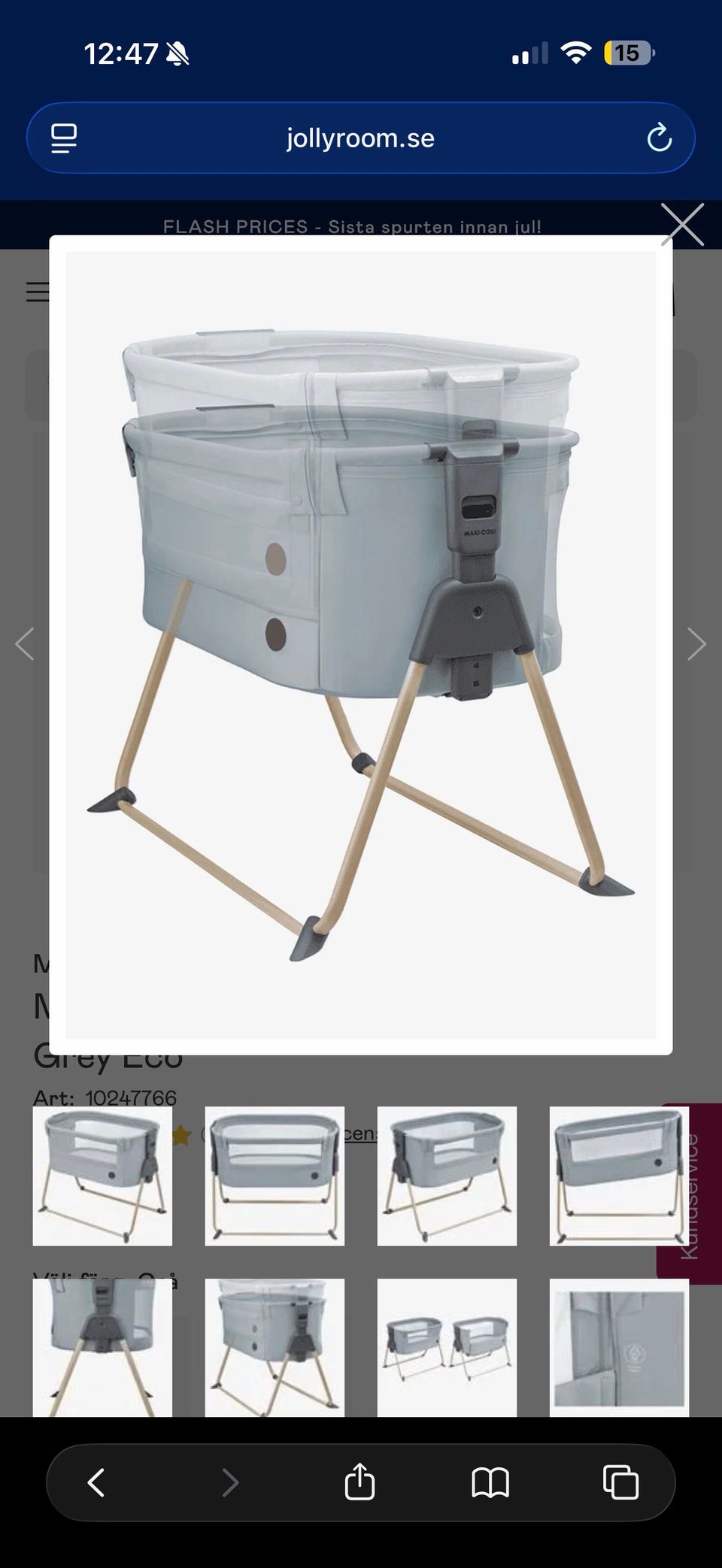Viewport: 722px width, 1568px height.
Task: Share this page
Action: (x=359, y=1482)
